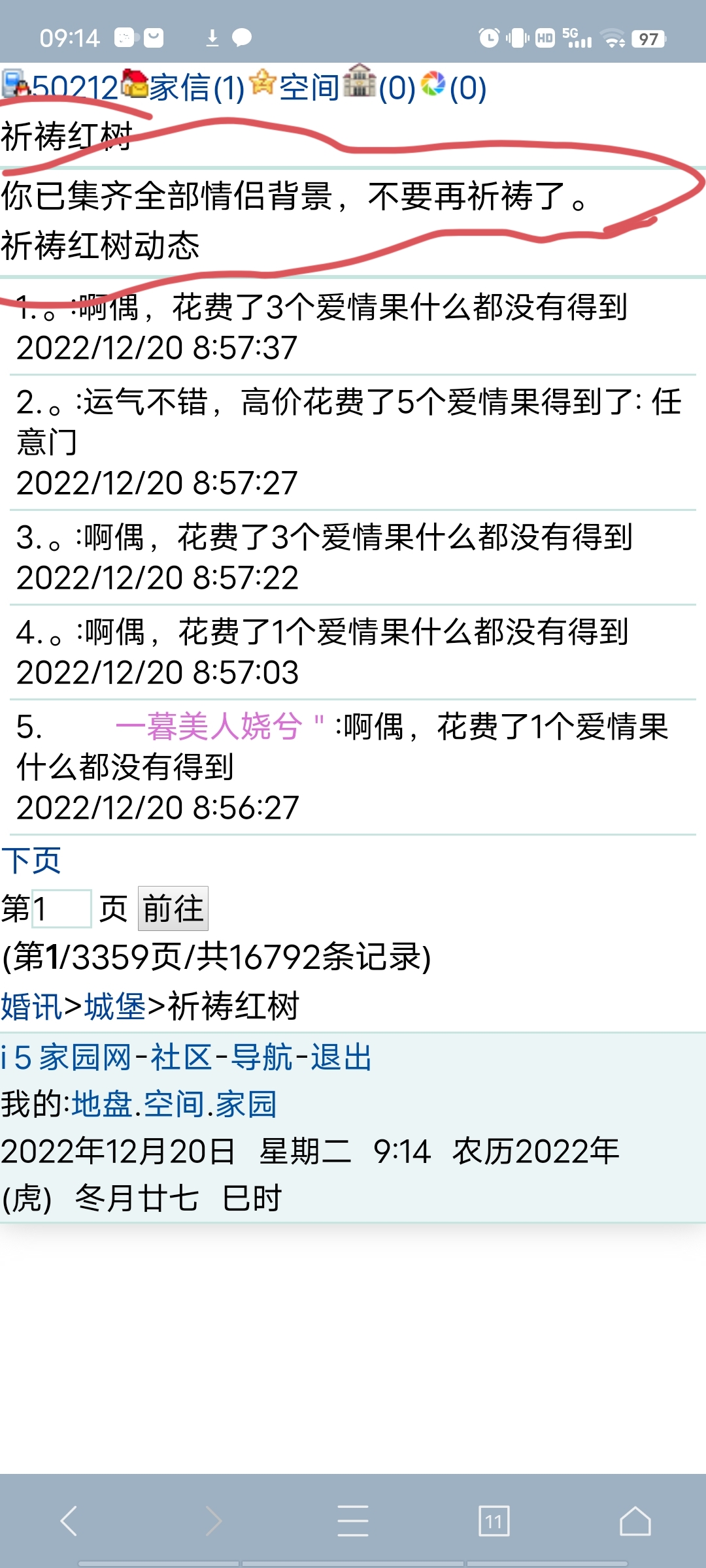Tap the 前往 go button

pos(173,909)
